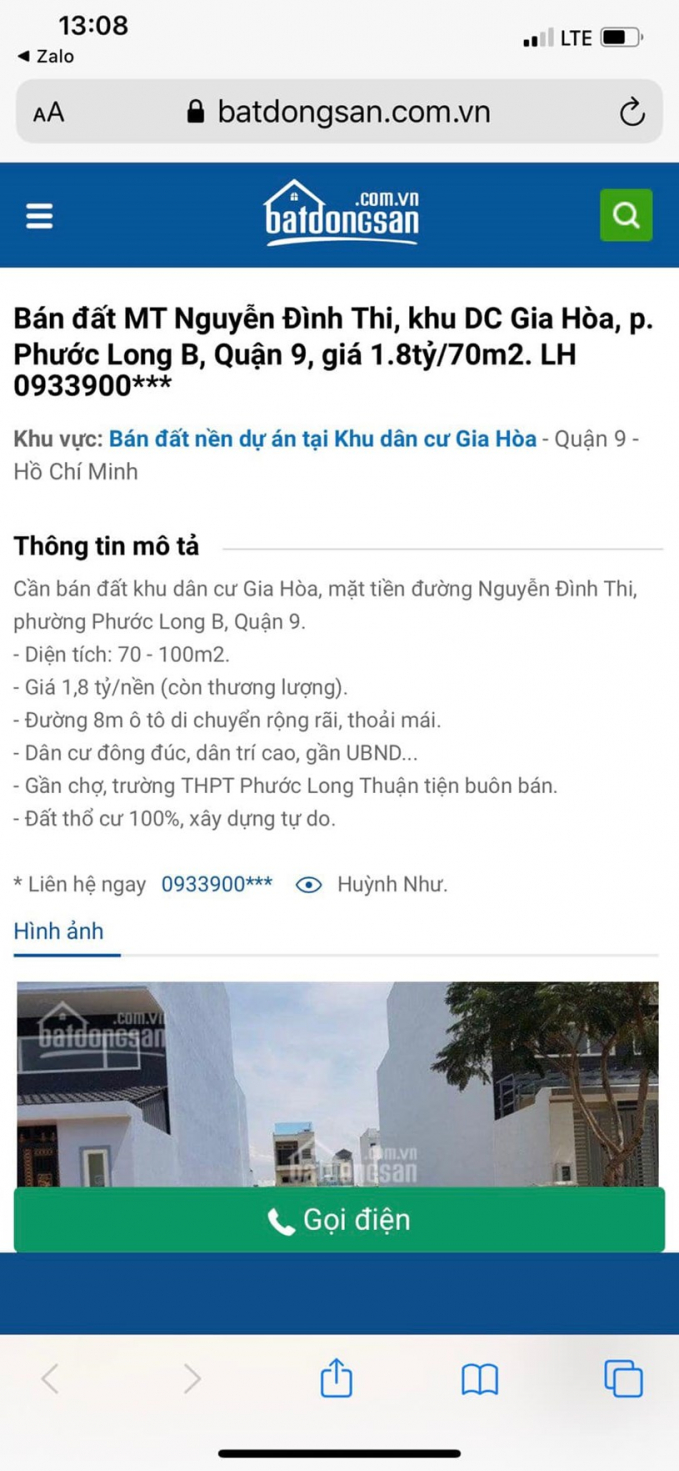This screenshot has height=1471, width=679.
Task: Open the batdongsan.com.vn home logo
Action: (341, 213)
